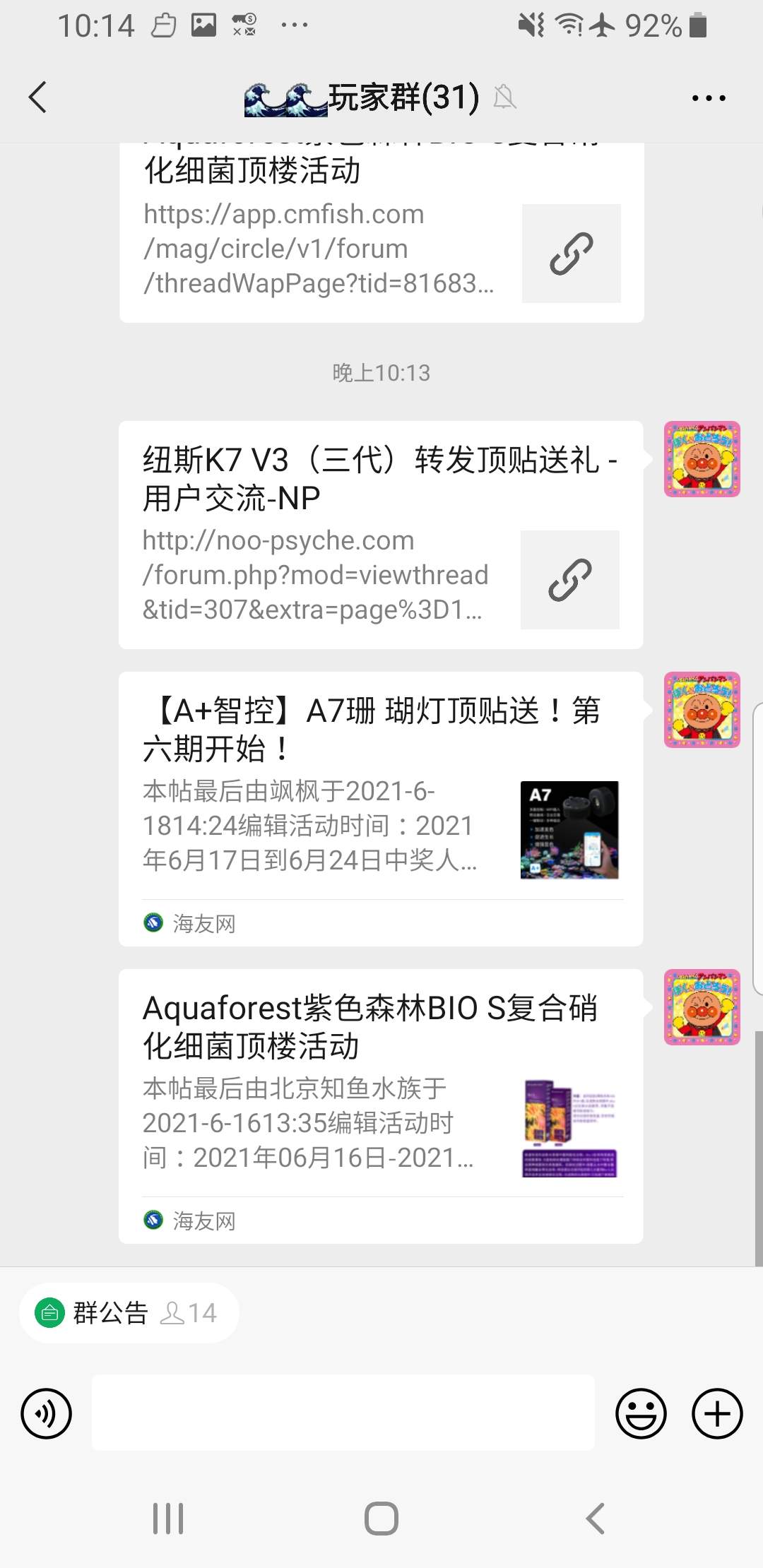Image resolution: width=763 pixels, height=1568 pixels.
Task: Open the A+智控 A7珊瑚灯顶贴送 post
Action: [x=380, y=808]
